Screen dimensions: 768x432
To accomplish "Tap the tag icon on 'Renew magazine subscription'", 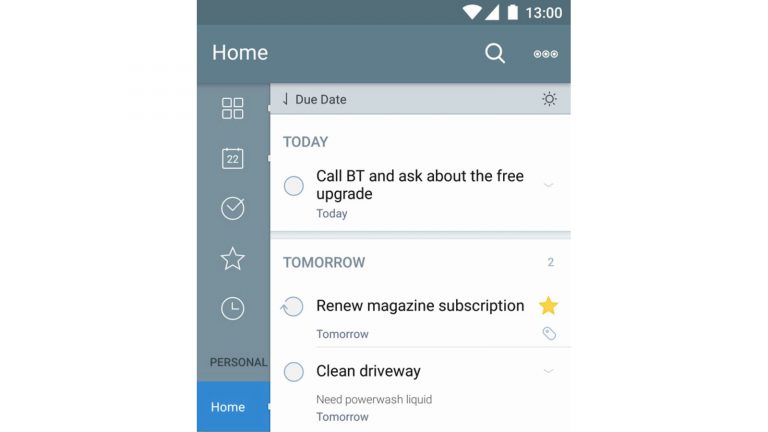I will click(549, 334).
